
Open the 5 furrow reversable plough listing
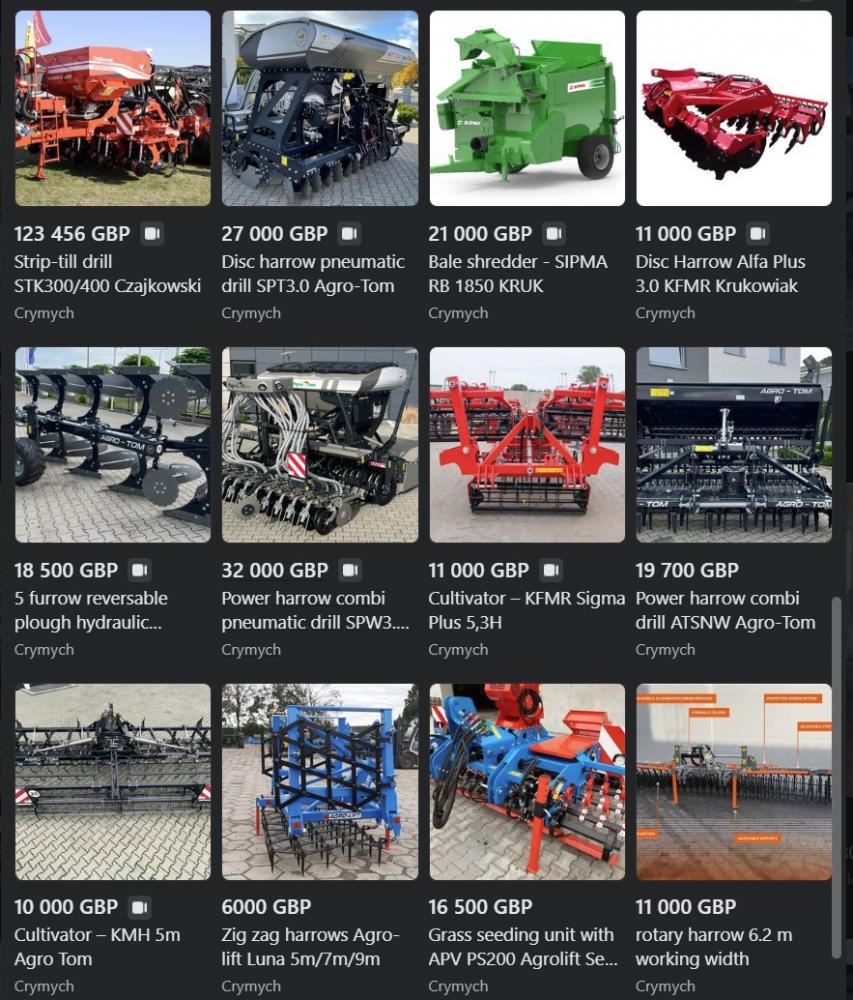[x=112, y=445]
